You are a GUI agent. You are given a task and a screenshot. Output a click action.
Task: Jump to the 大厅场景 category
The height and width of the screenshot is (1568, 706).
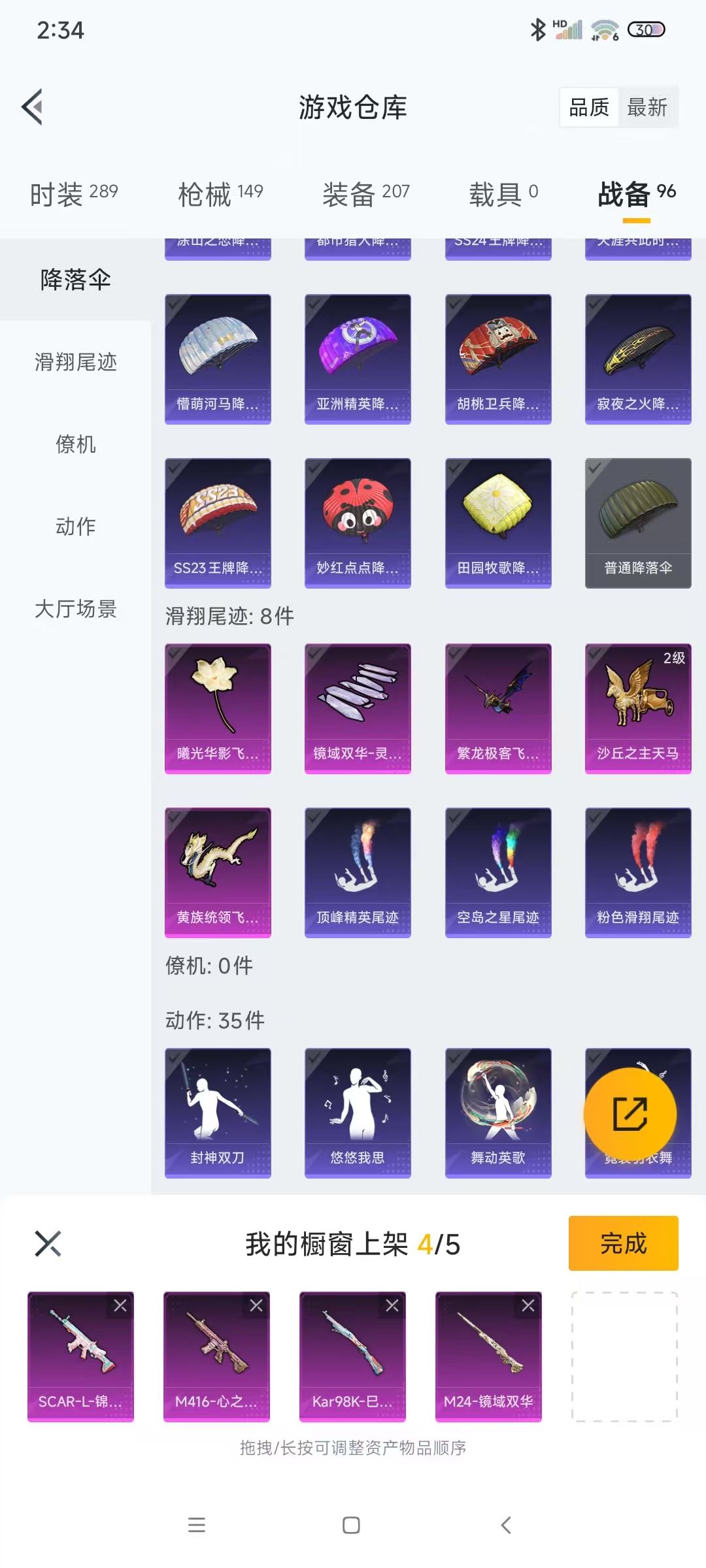pos(76,608)
